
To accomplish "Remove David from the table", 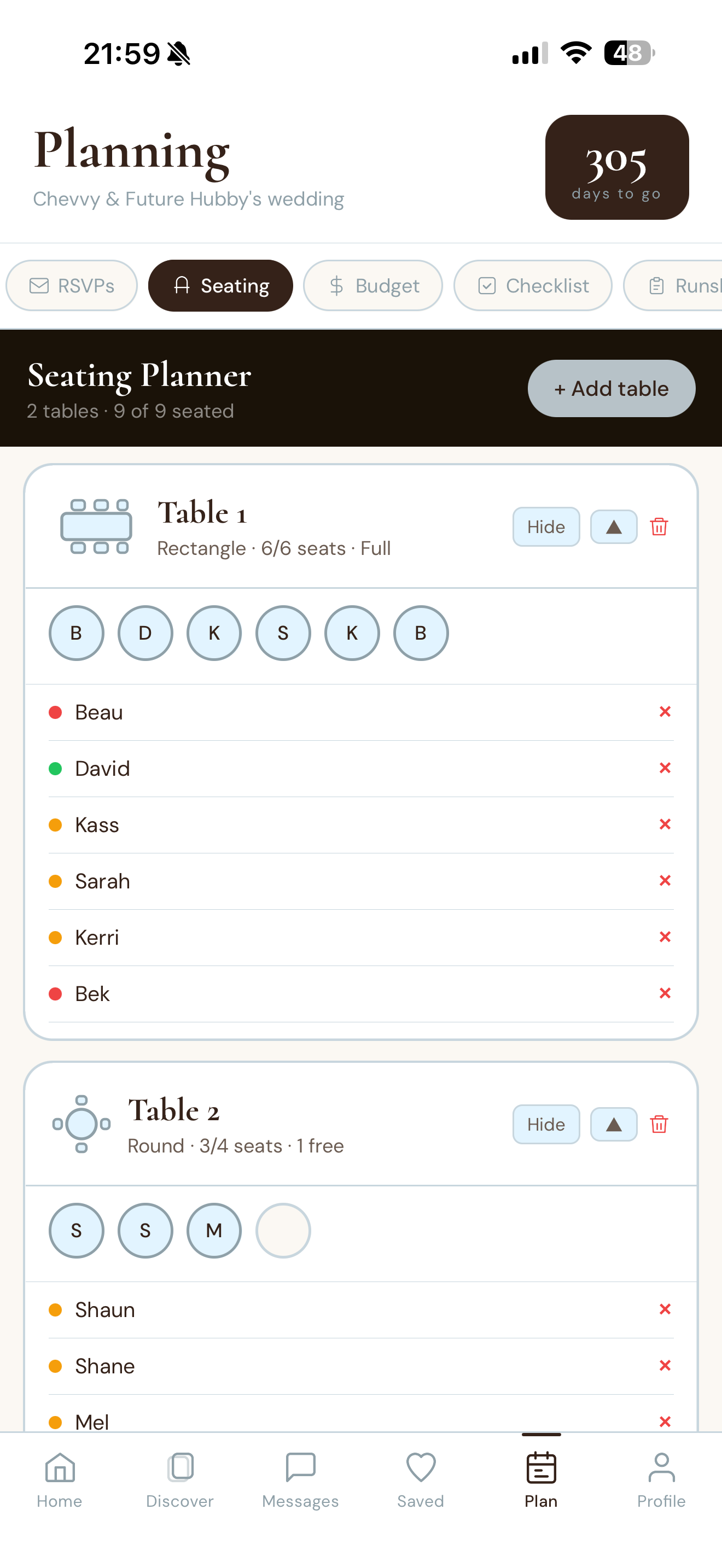I will click(x=665, y=768).
